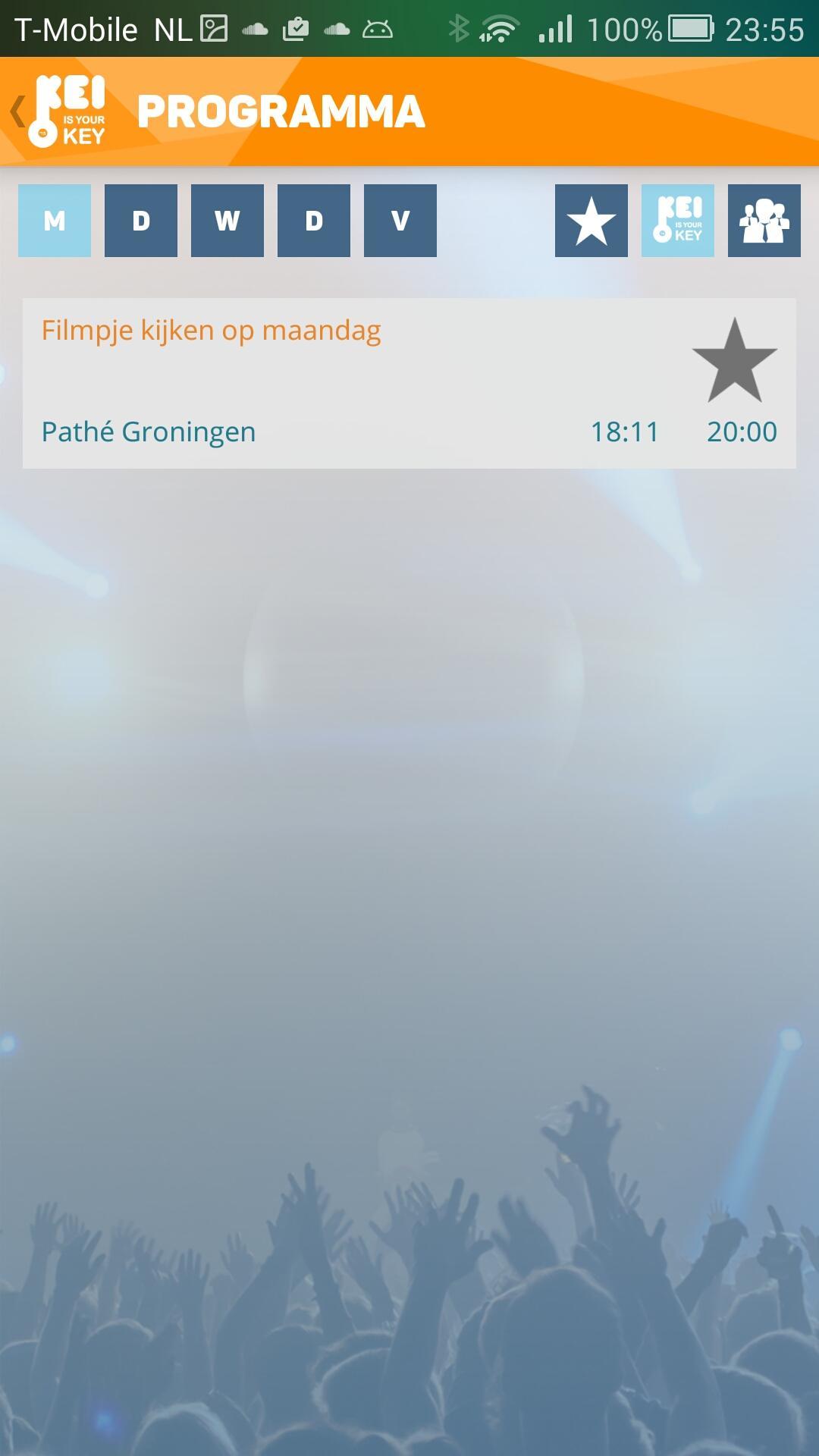Select the M (maandag) day tab
Image resolution: width=819 pixels, height=1456 pixels.
(55, 221)
